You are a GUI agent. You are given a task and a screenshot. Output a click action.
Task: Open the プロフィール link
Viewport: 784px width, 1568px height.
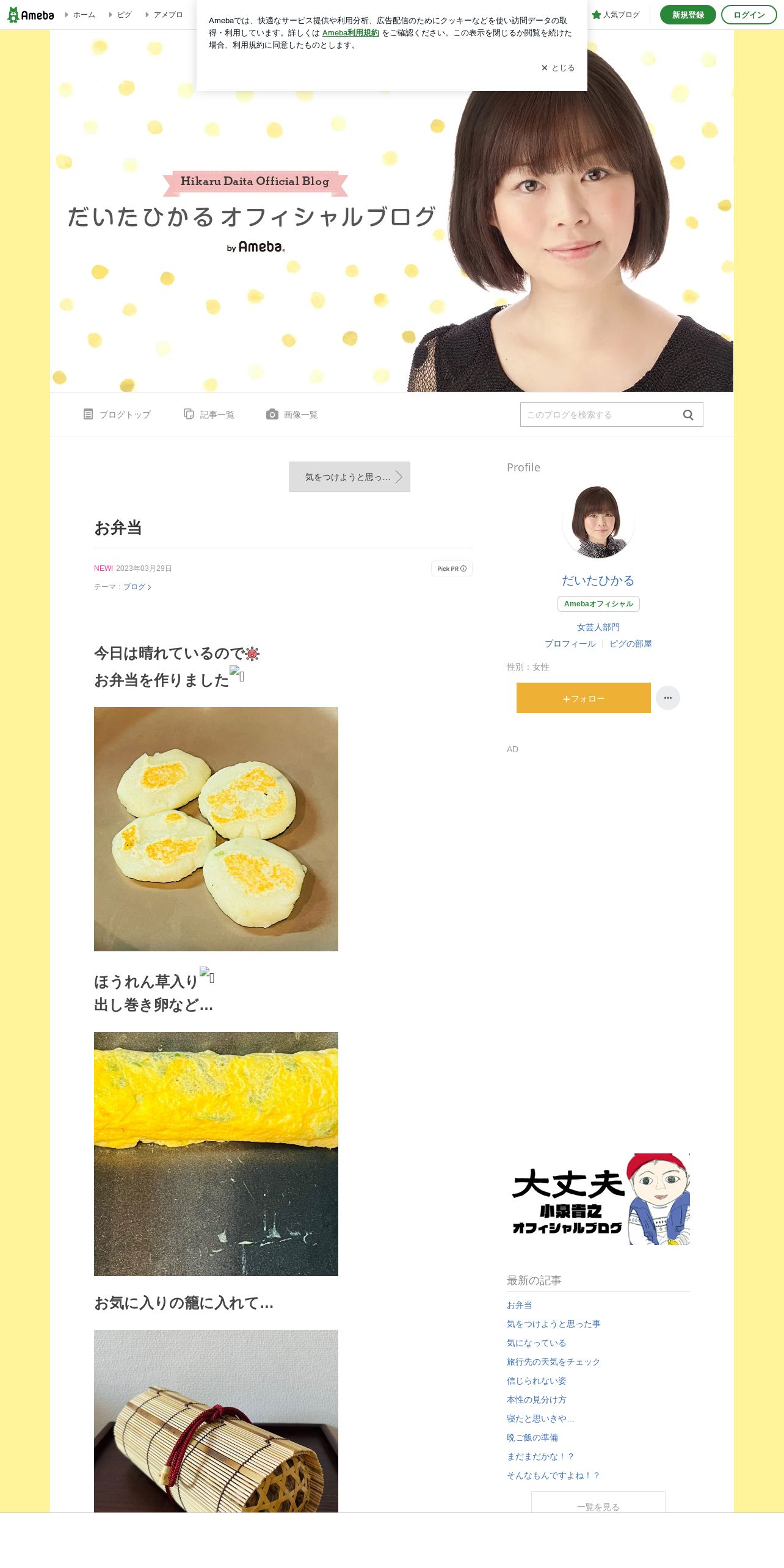point(570,644)
